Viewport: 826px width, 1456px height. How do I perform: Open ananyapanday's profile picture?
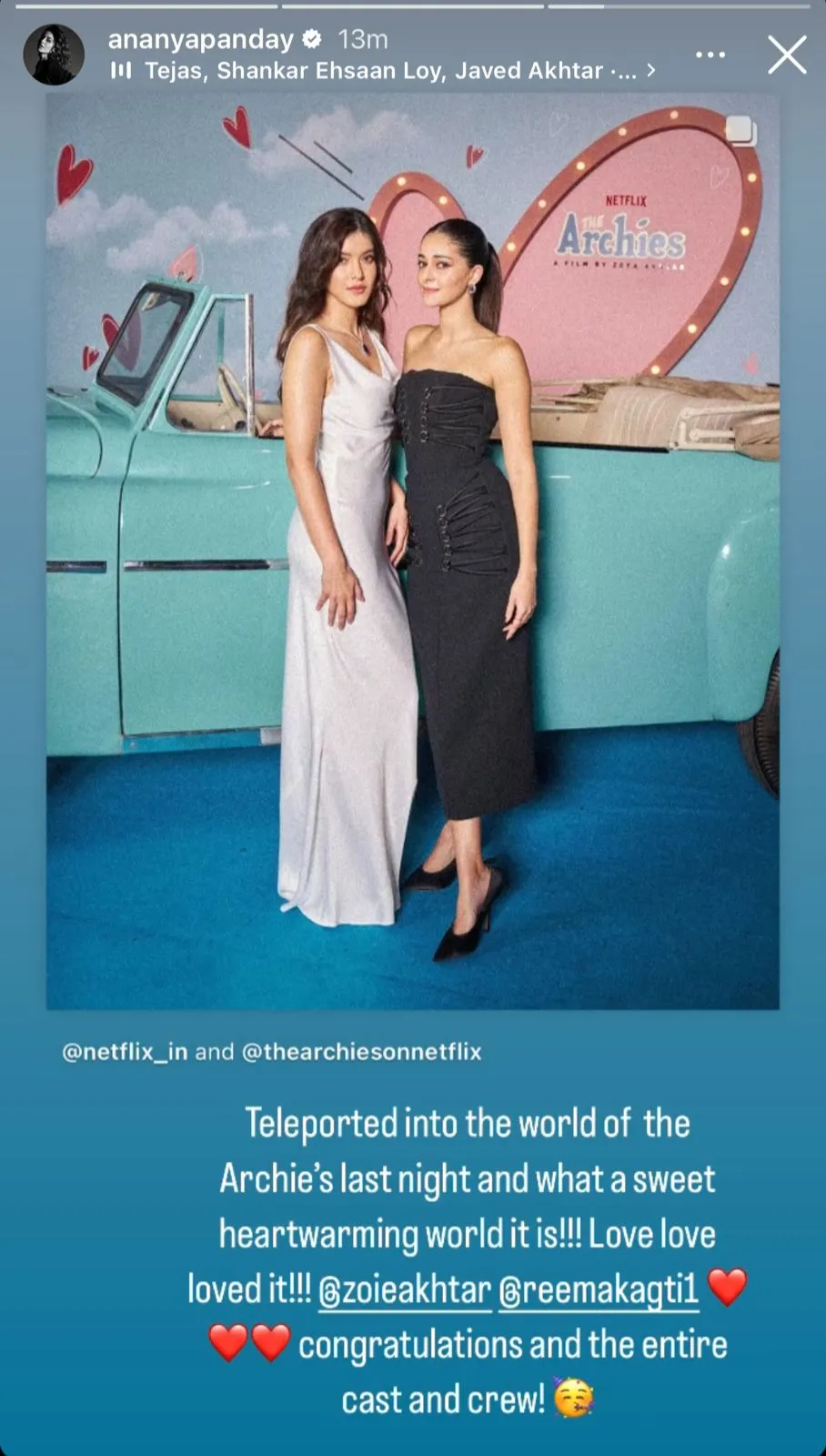coord(54,55)
